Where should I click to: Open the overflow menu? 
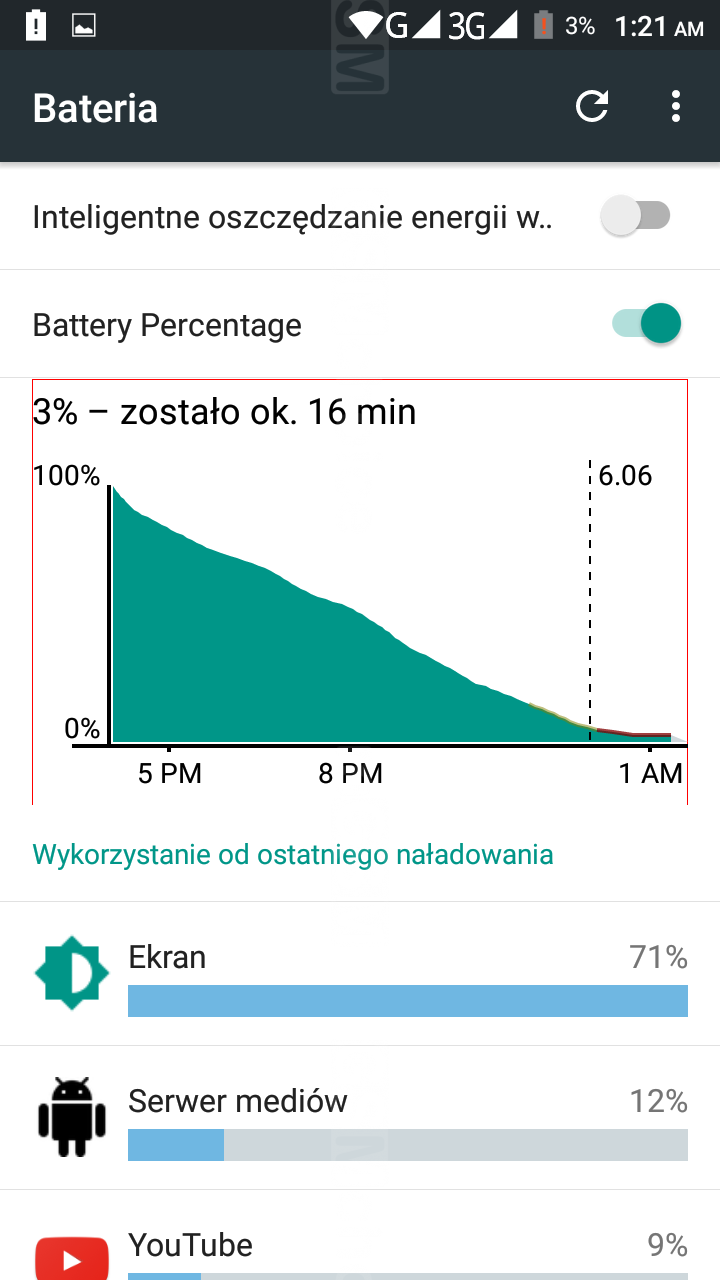676,107
